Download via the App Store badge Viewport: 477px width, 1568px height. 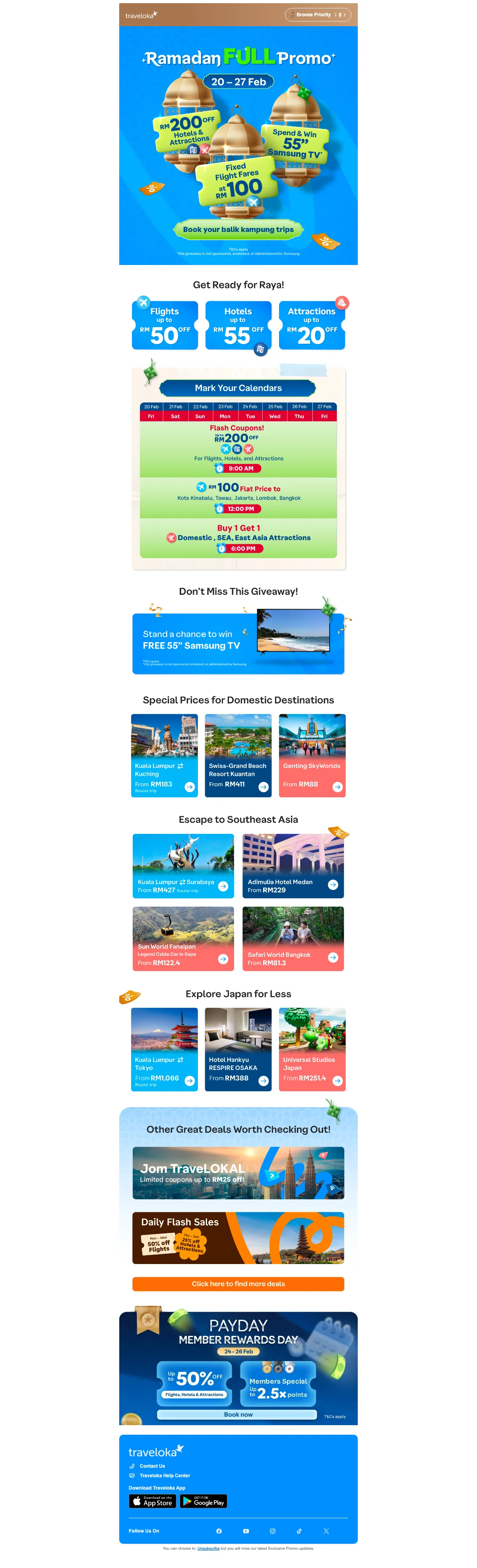pyautogui.click(x=152, y=1502)
